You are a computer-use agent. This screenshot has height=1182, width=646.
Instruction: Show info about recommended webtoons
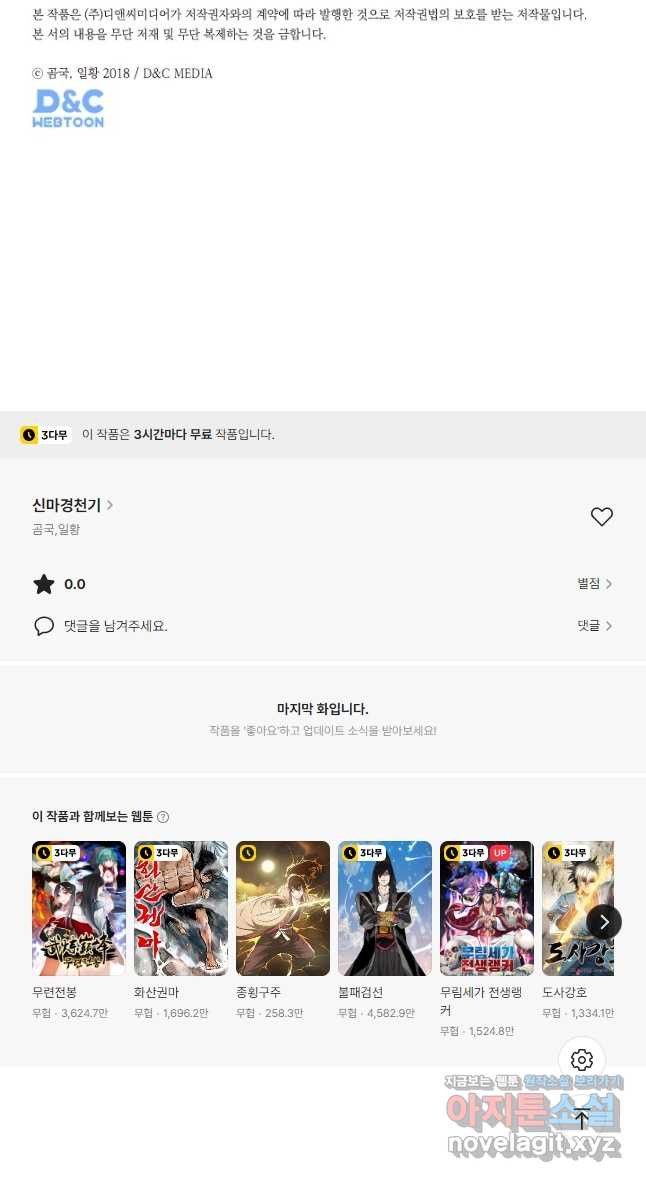pos(163,817)
